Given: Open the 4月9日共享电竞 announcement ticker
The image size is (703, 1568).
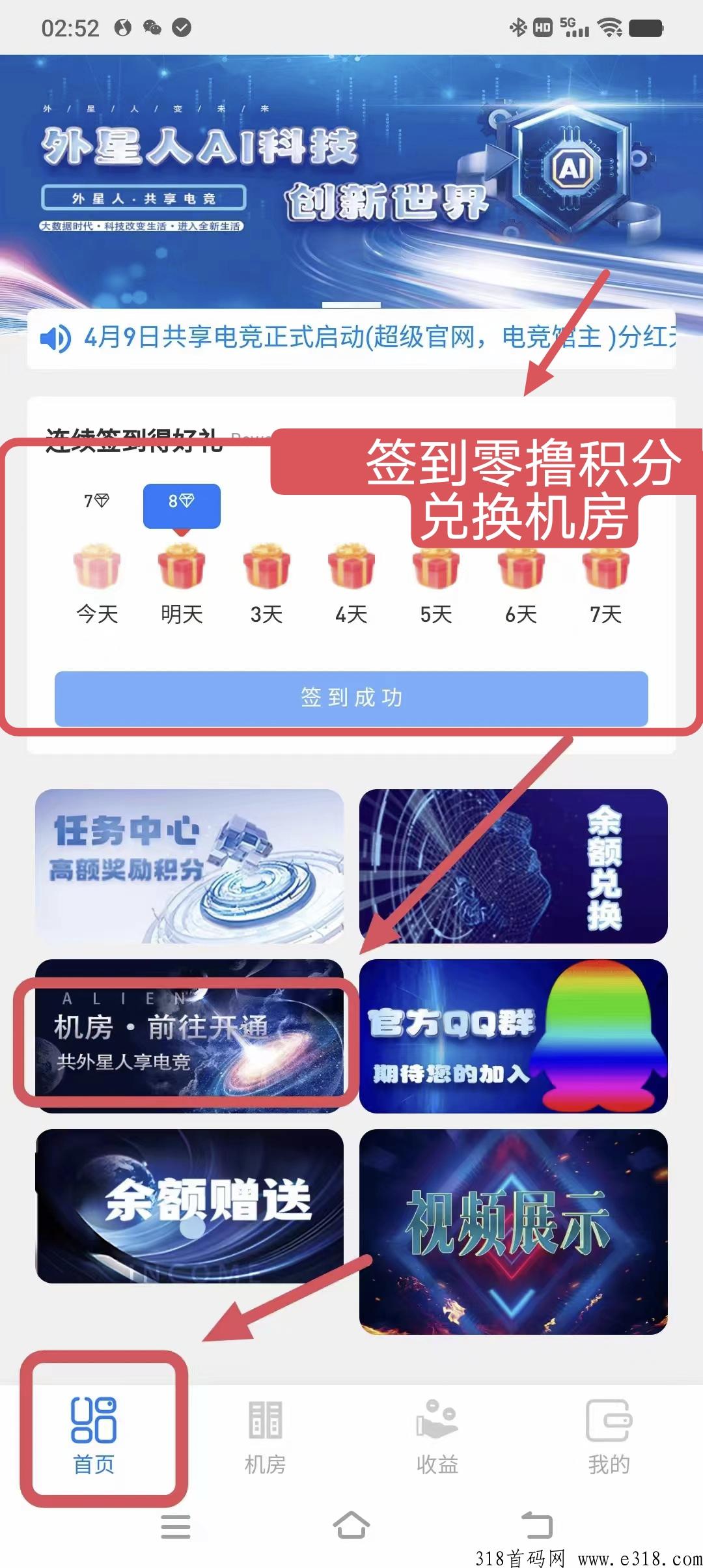Looking at the screenshot, I should click(351, 338).
